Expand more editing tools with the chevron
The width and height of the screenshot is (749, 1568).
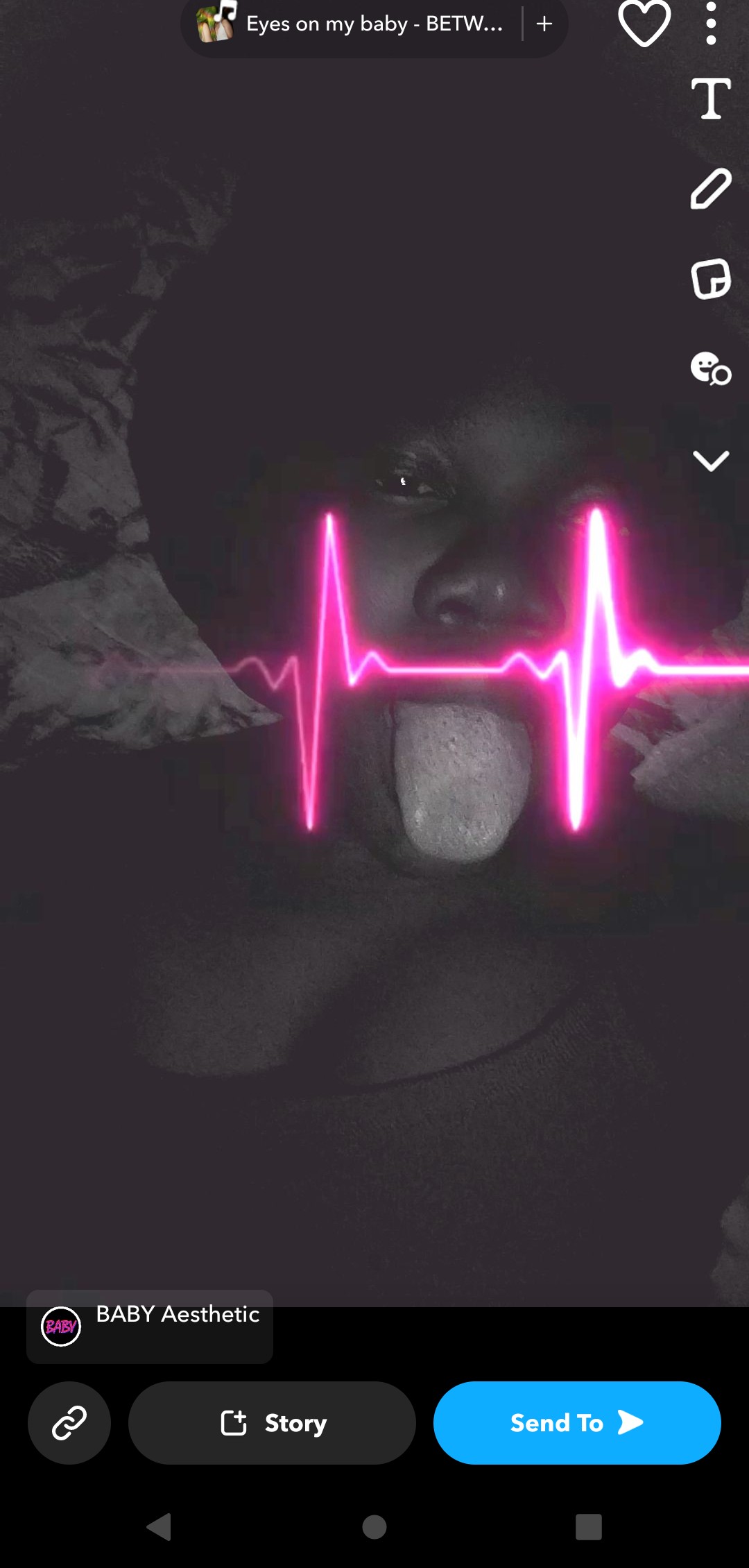click(x=711, y=461)
